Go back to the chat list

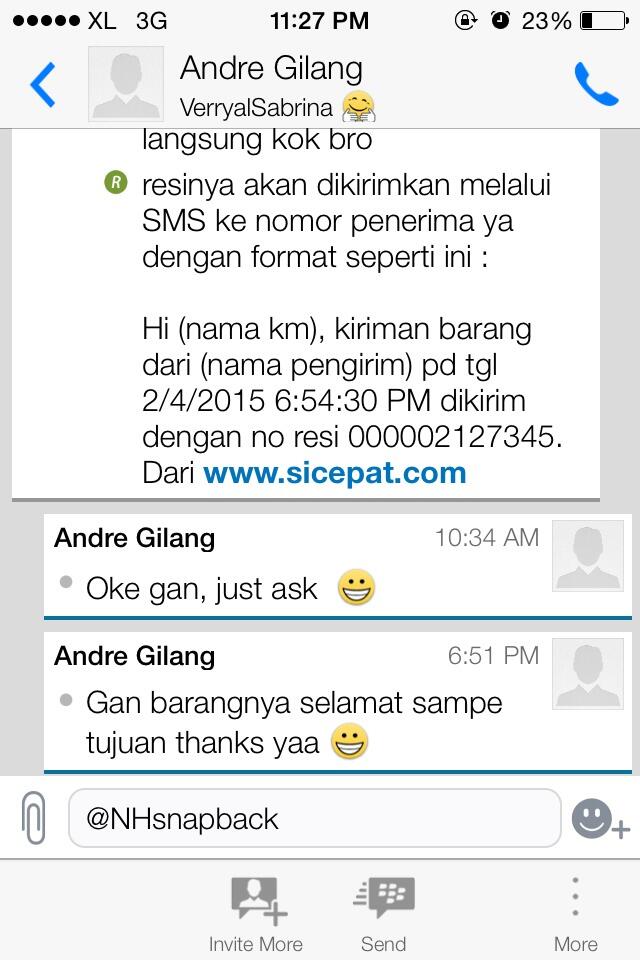pyautogui.click(x=43, y=85)
